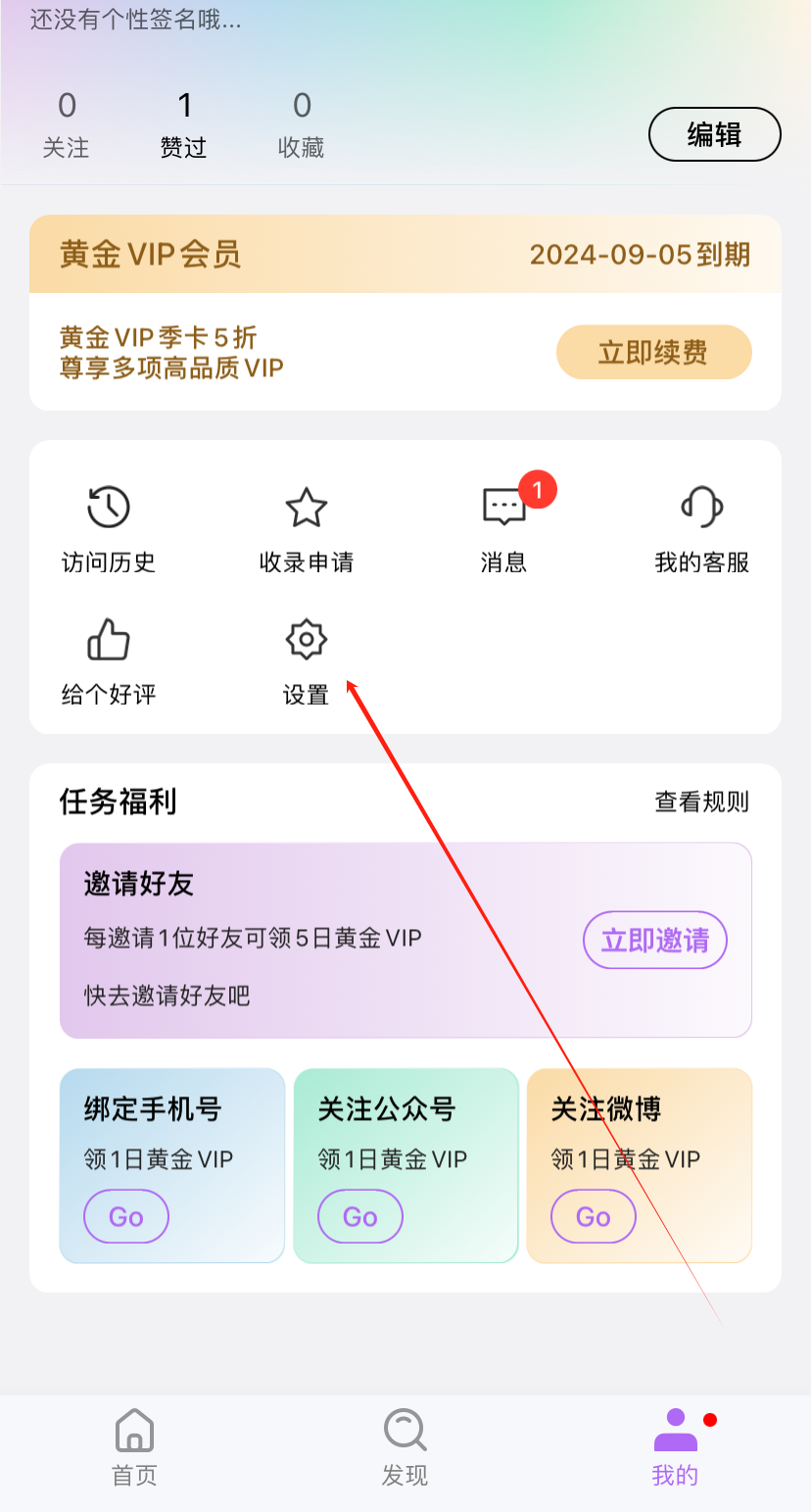Contact 我的客服 customer service
The image size is (811, 1512).
701,529
